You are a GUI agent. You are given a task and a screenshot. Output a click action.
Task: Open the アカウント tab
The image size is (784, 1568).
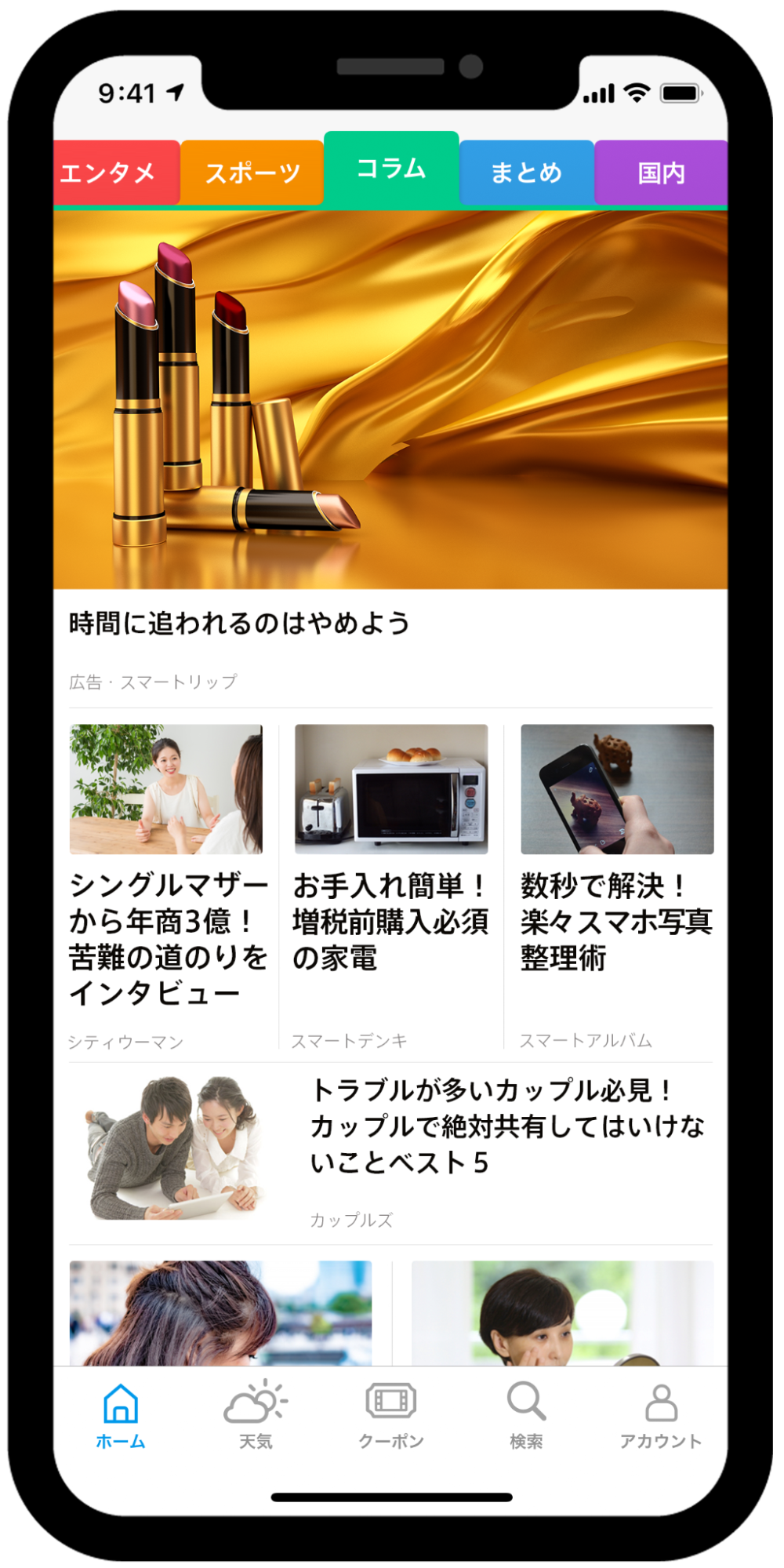661,1416
